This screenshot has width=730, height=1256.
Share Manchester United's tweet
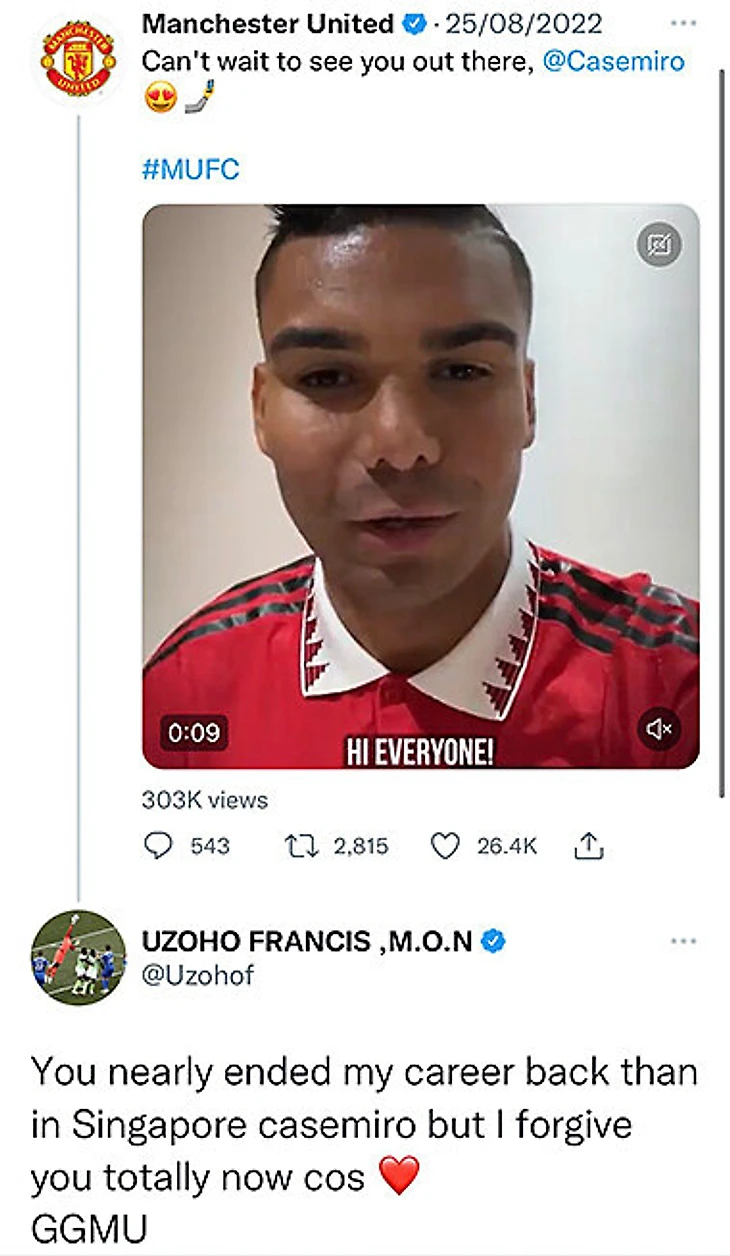pos(590,846)
